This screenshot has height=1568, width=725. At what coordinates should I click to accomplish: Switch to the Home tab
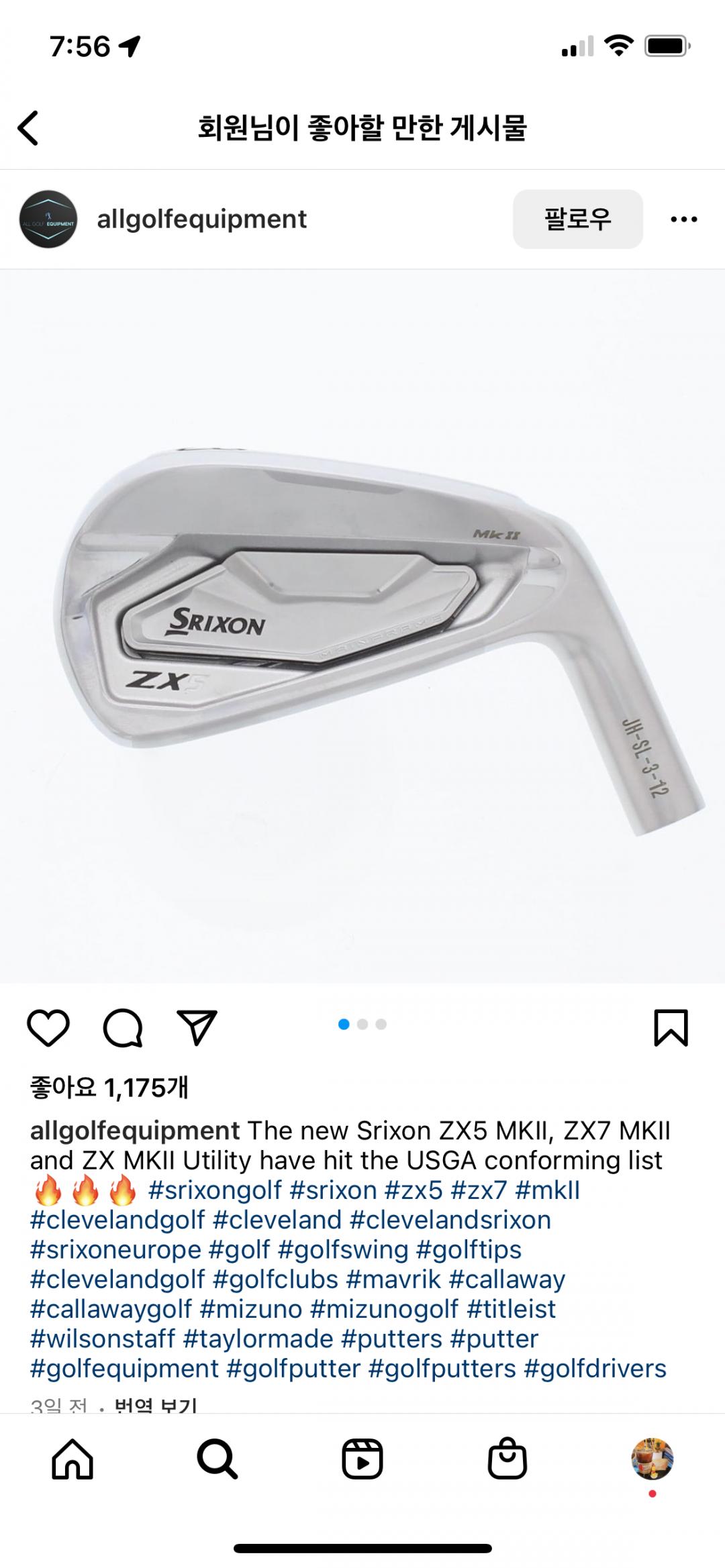click(x=72, y=1459)
